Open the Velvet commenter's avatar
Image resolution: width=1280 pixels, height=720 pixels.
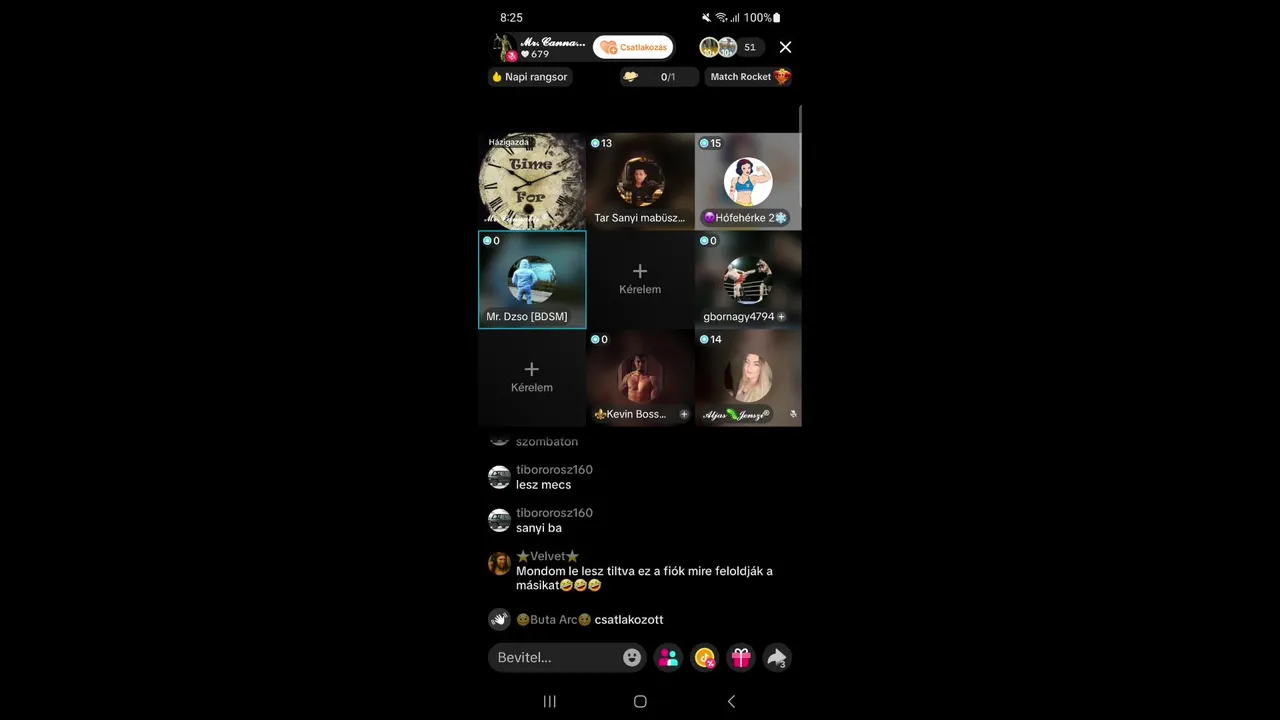click(499, 563)
